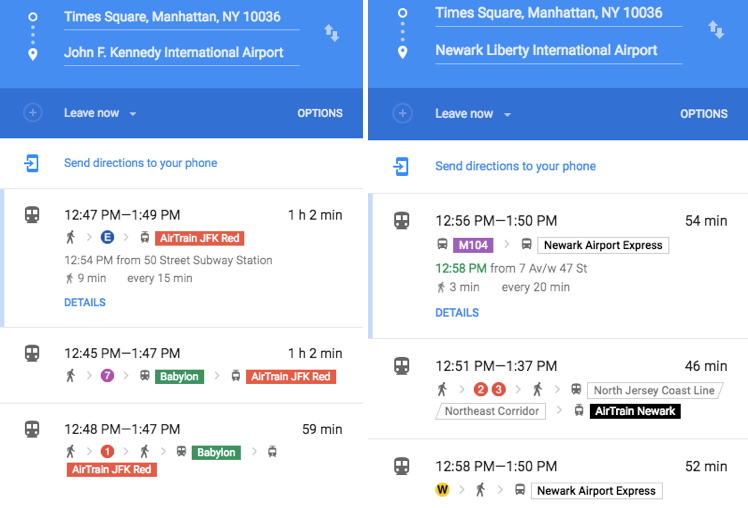Edit the John F. Kennedy International Airport destination
This screenshot has height=508, width=748.
click(x=174, y=53)
